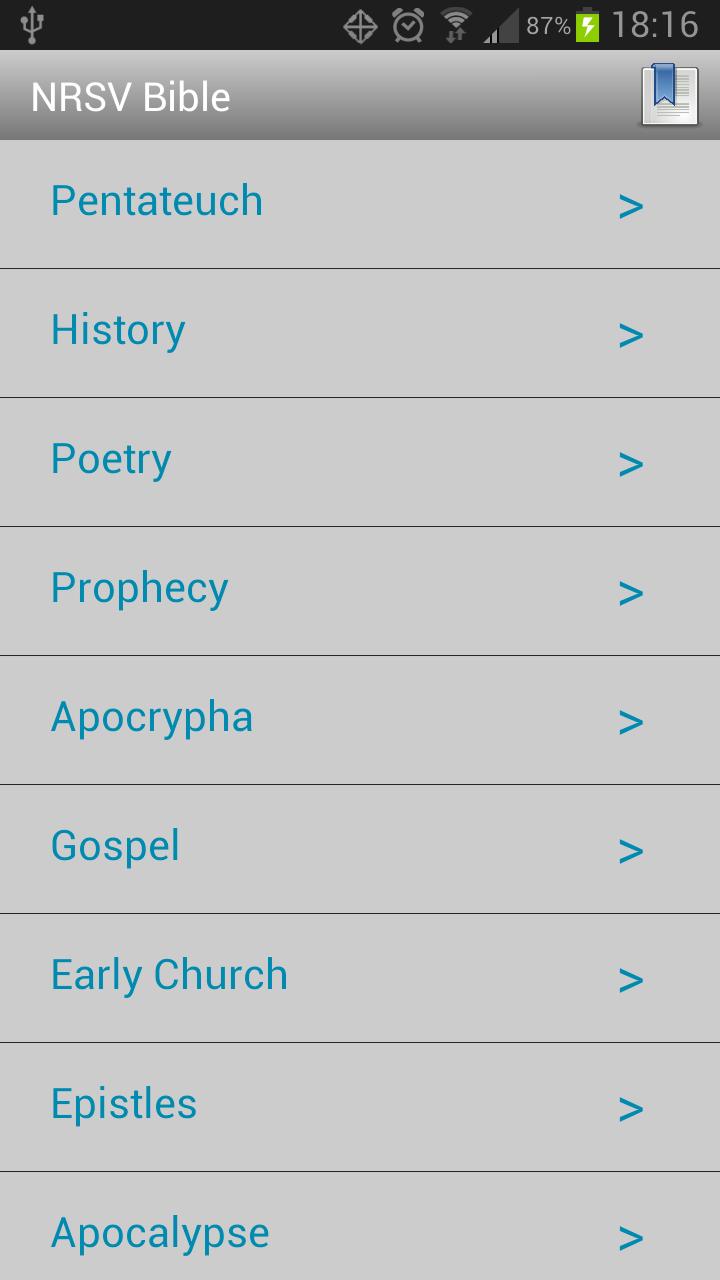Viewport: 720px width, 1280px height.
Task: Expand the Gospel section chevron
Action: point(630,850)
